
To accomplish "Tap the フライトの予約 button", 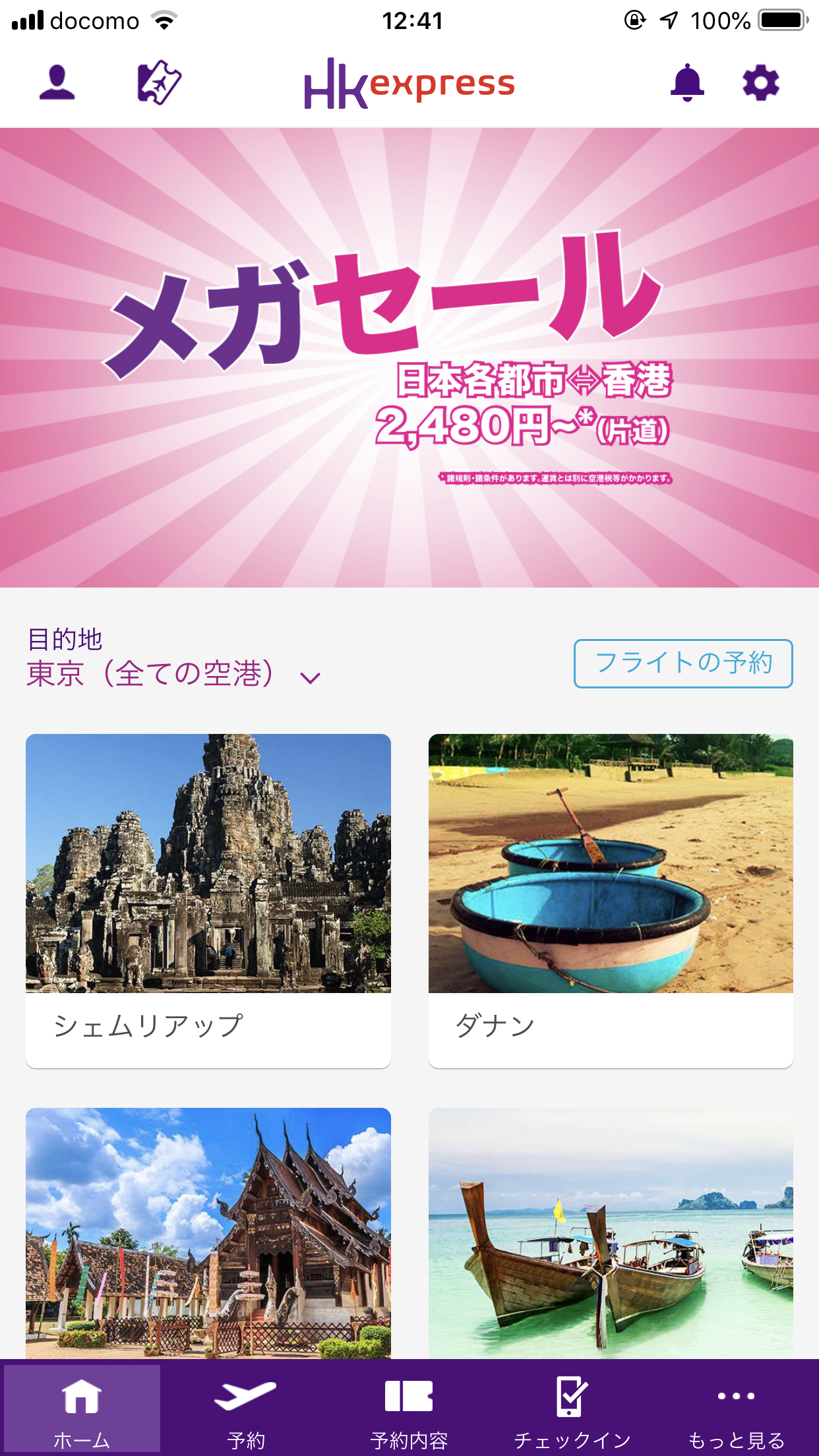I will (x=683, y=663).
